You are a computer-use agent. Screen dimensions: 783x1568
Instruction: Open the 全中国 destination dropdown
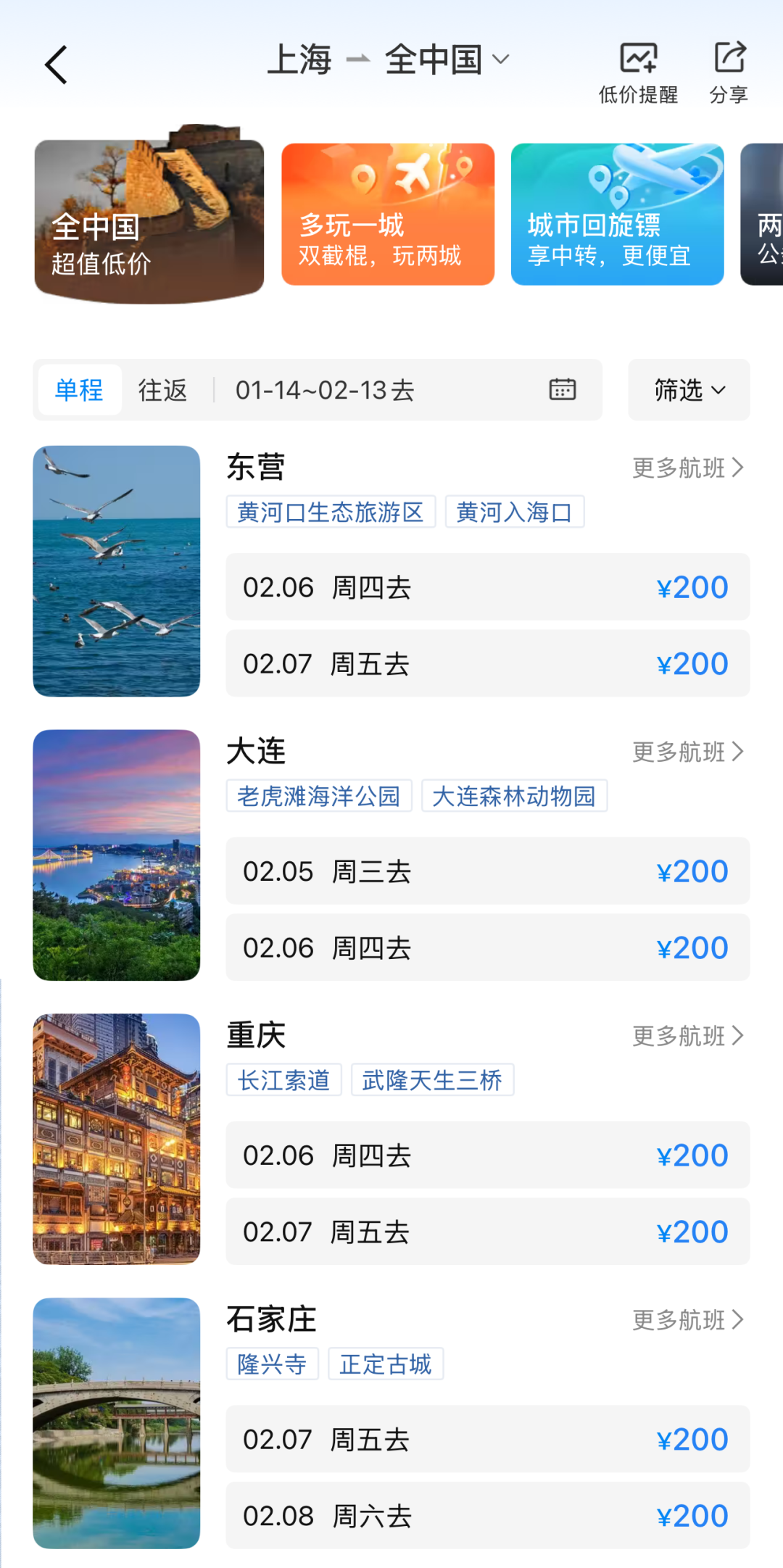[447, 59]
